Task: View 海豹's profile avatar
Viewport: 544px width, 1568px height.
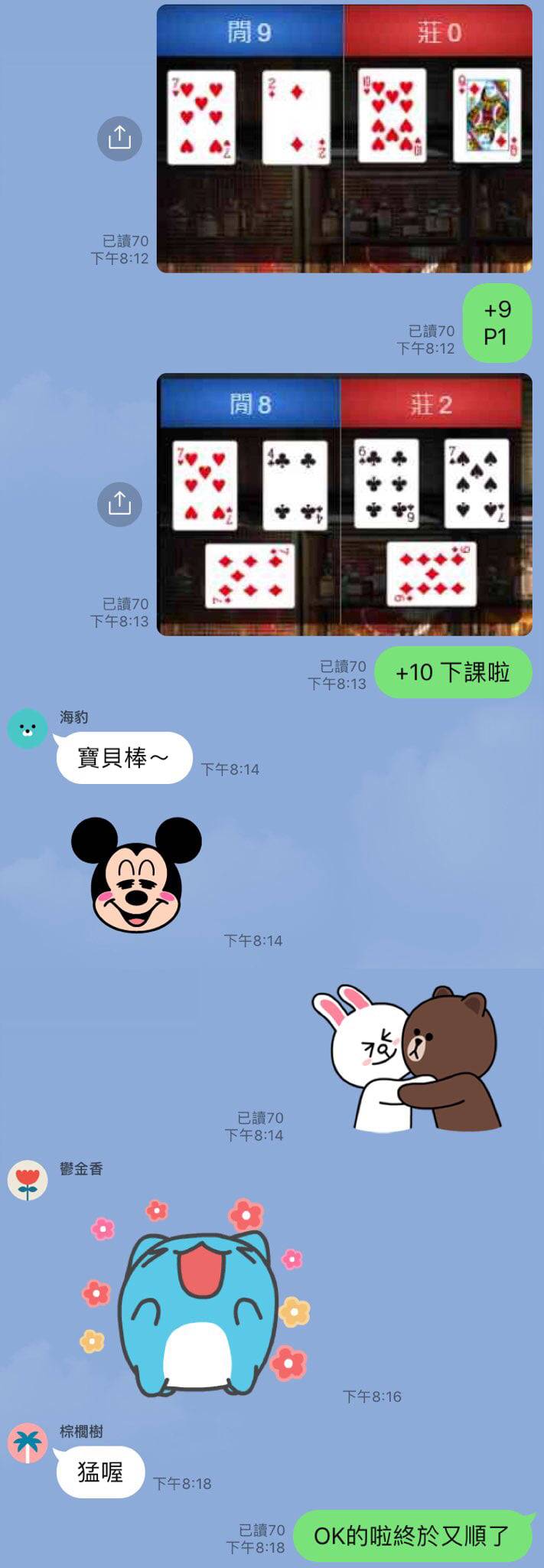Action: coord(28,728)
